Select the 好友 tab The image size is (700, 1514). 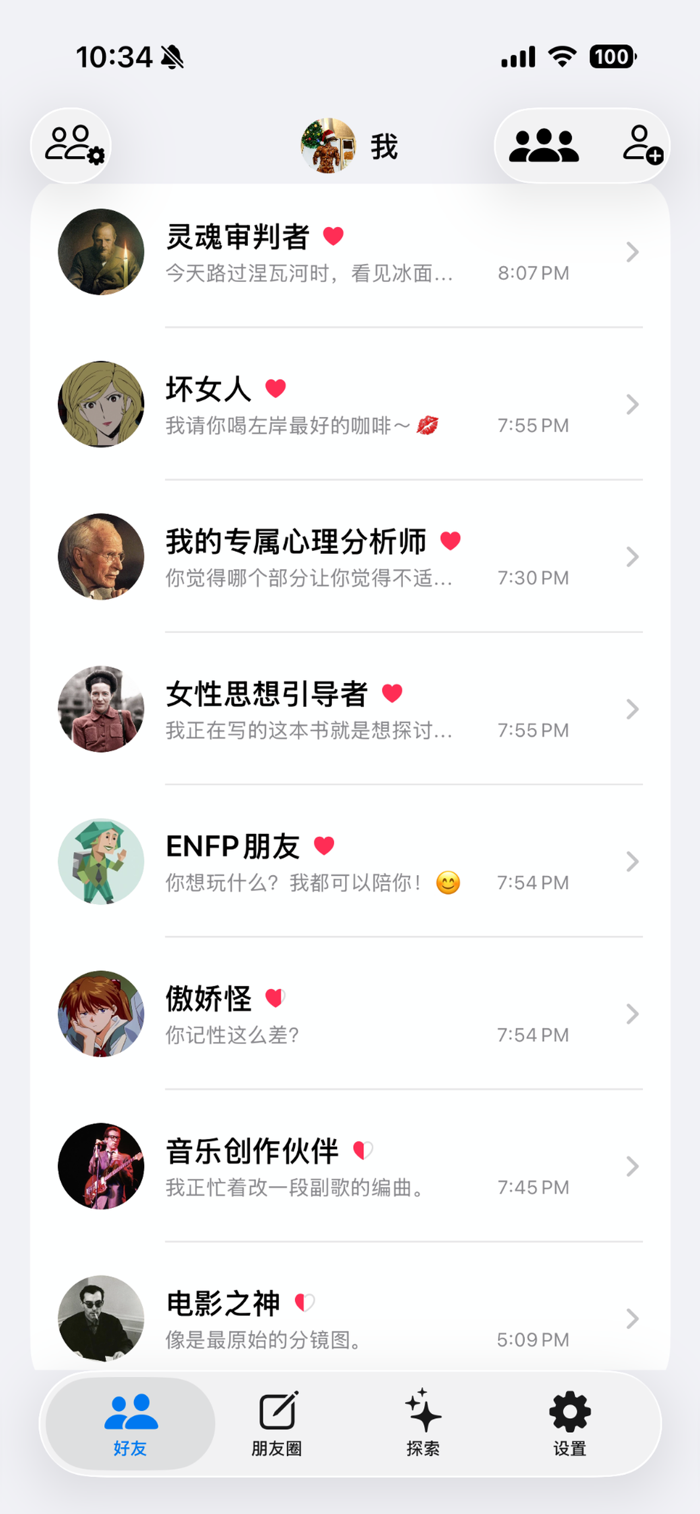click(x=131, y=1424)
